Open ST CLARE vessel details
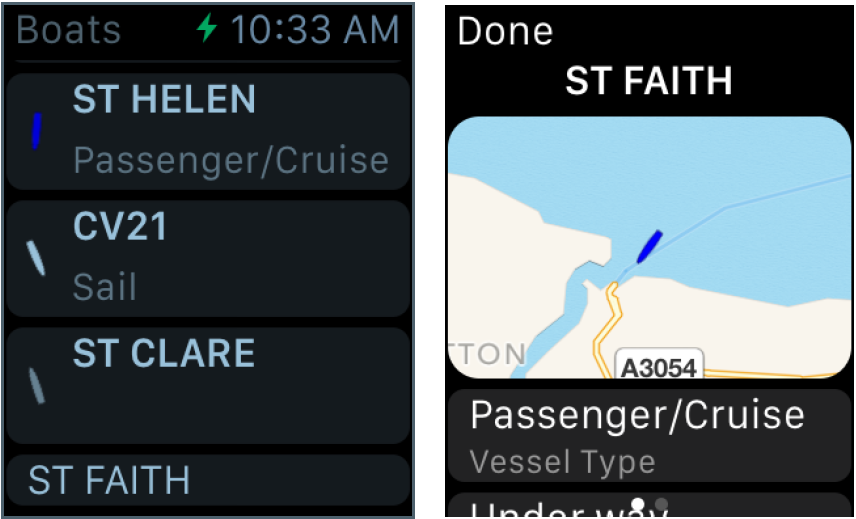856x519 pixels. pos(208,385)
